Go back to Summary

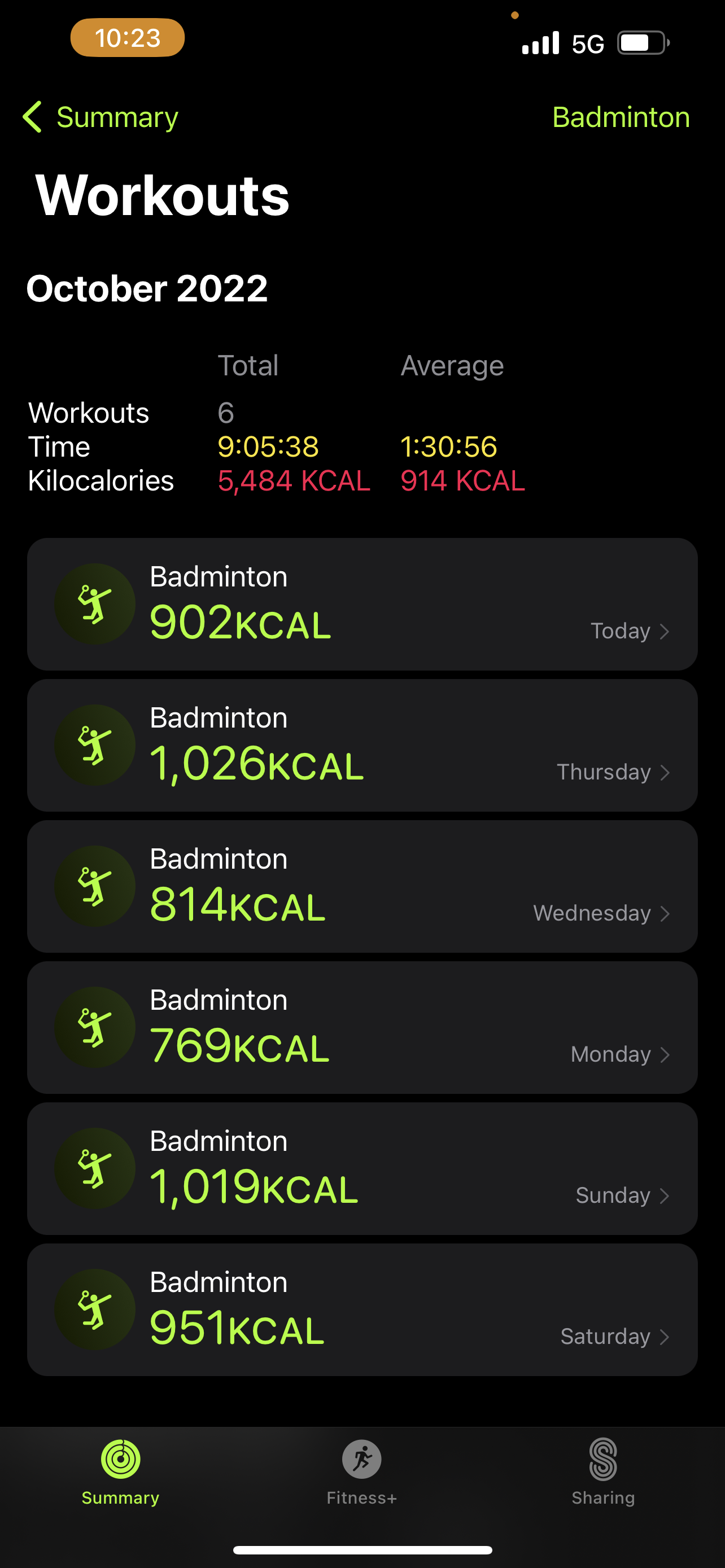101,117
